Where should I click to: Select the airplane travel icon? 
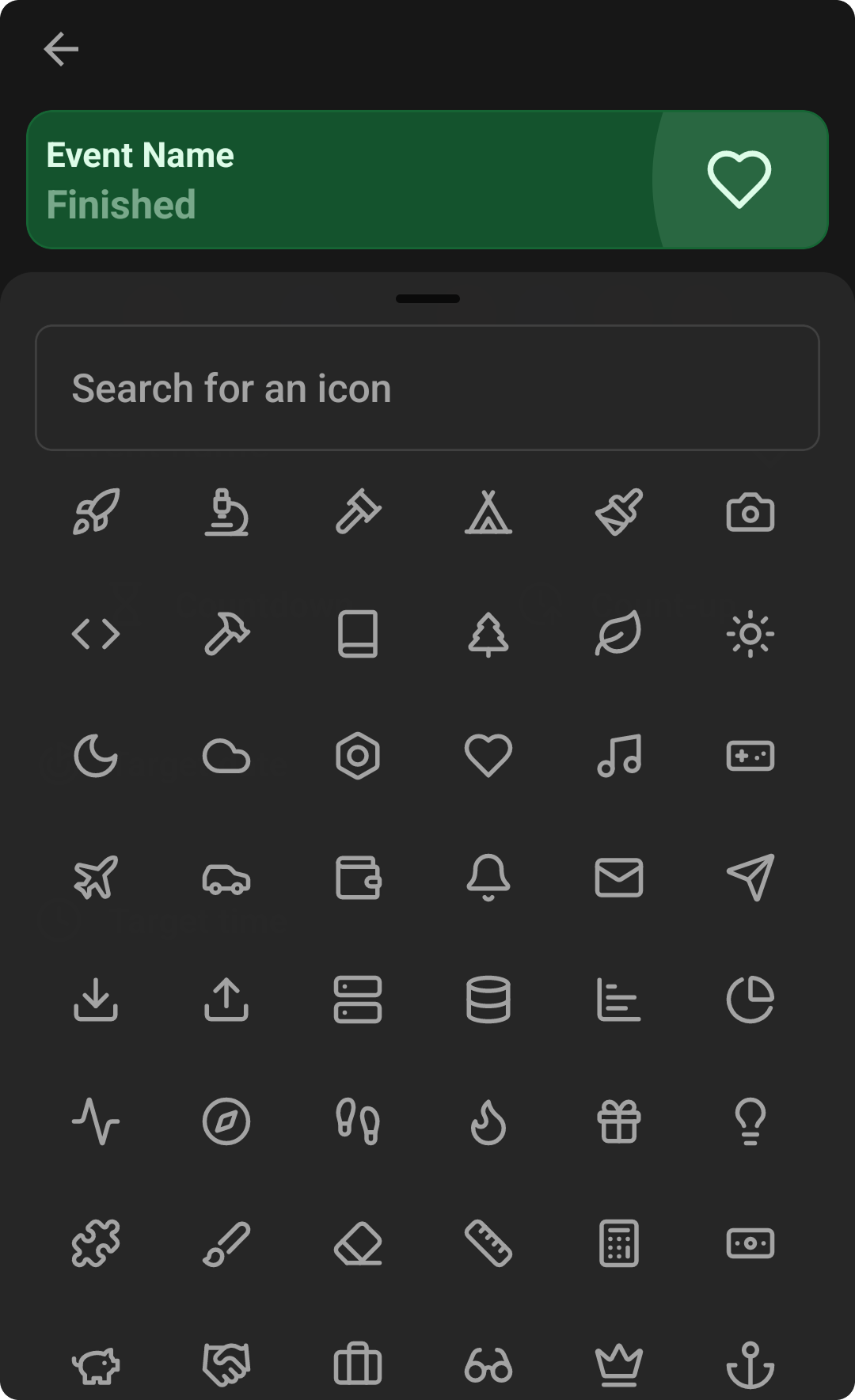pyautogui.click(x=95, y=878)
